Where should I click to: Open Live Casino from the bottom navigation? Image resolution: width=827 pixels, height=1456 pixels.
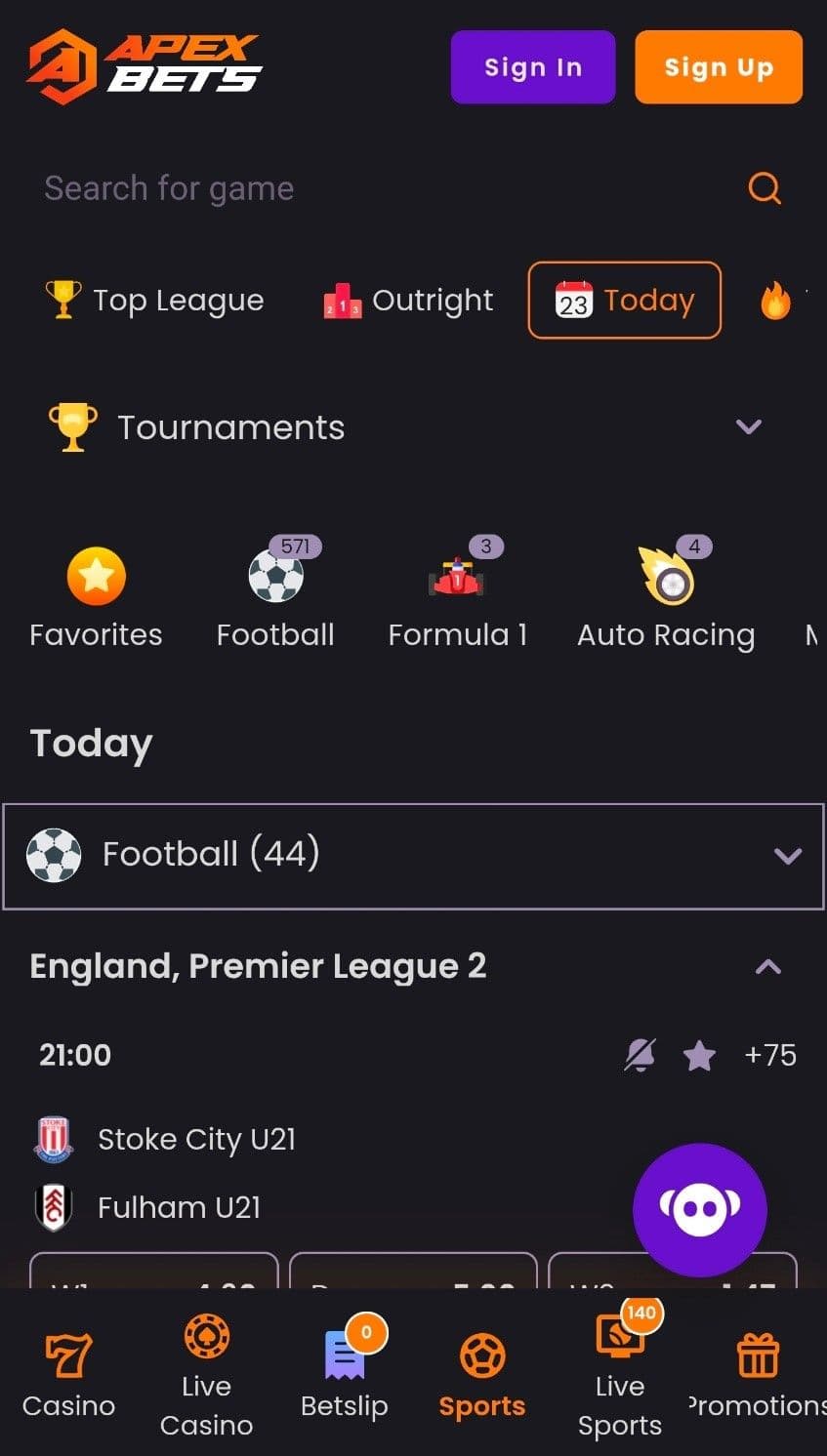click(x=206, y=1363)
